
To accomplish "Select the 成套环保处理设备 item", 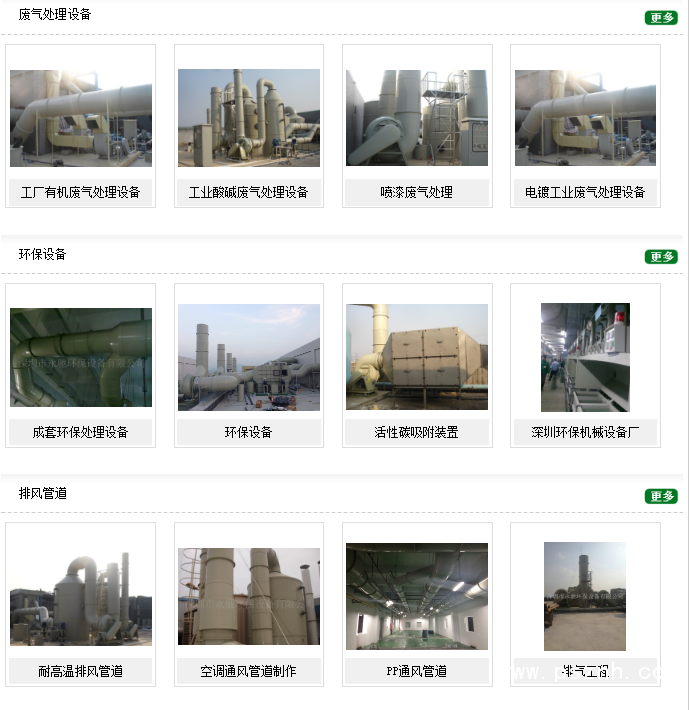I will 81,358.
